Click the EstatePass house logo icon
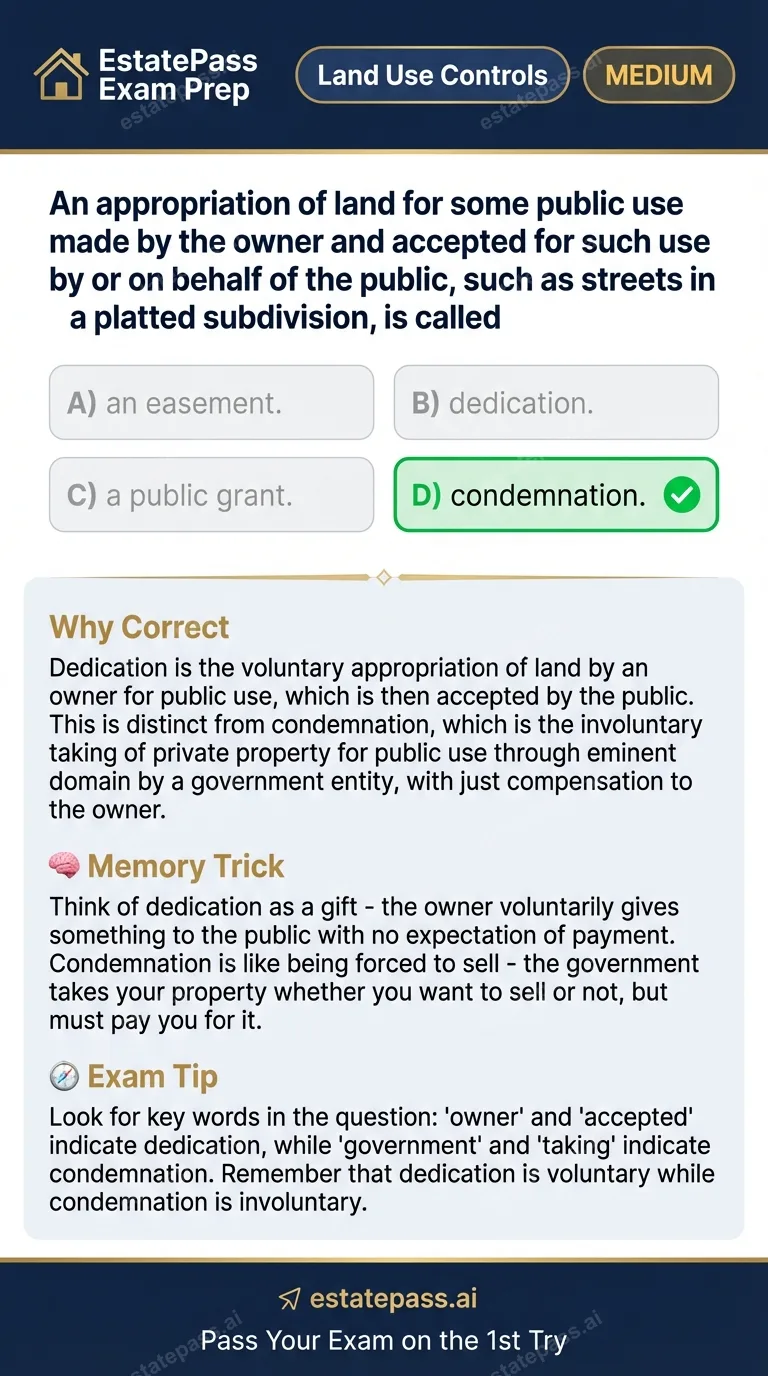The width and height of the screenshot is (768, 1376). (x=62, y=75)
